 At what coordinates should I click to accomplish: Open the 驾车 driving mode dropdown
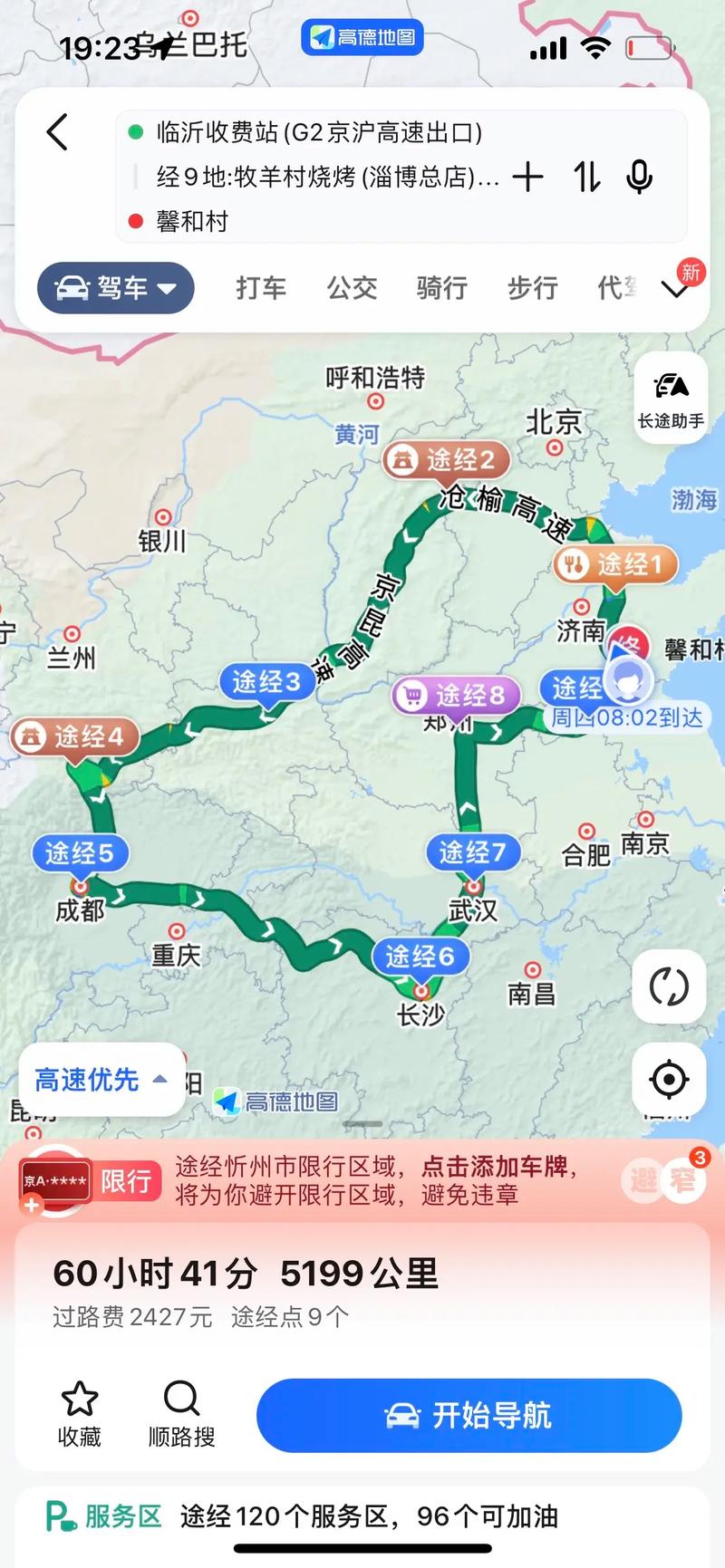point(115,288)
